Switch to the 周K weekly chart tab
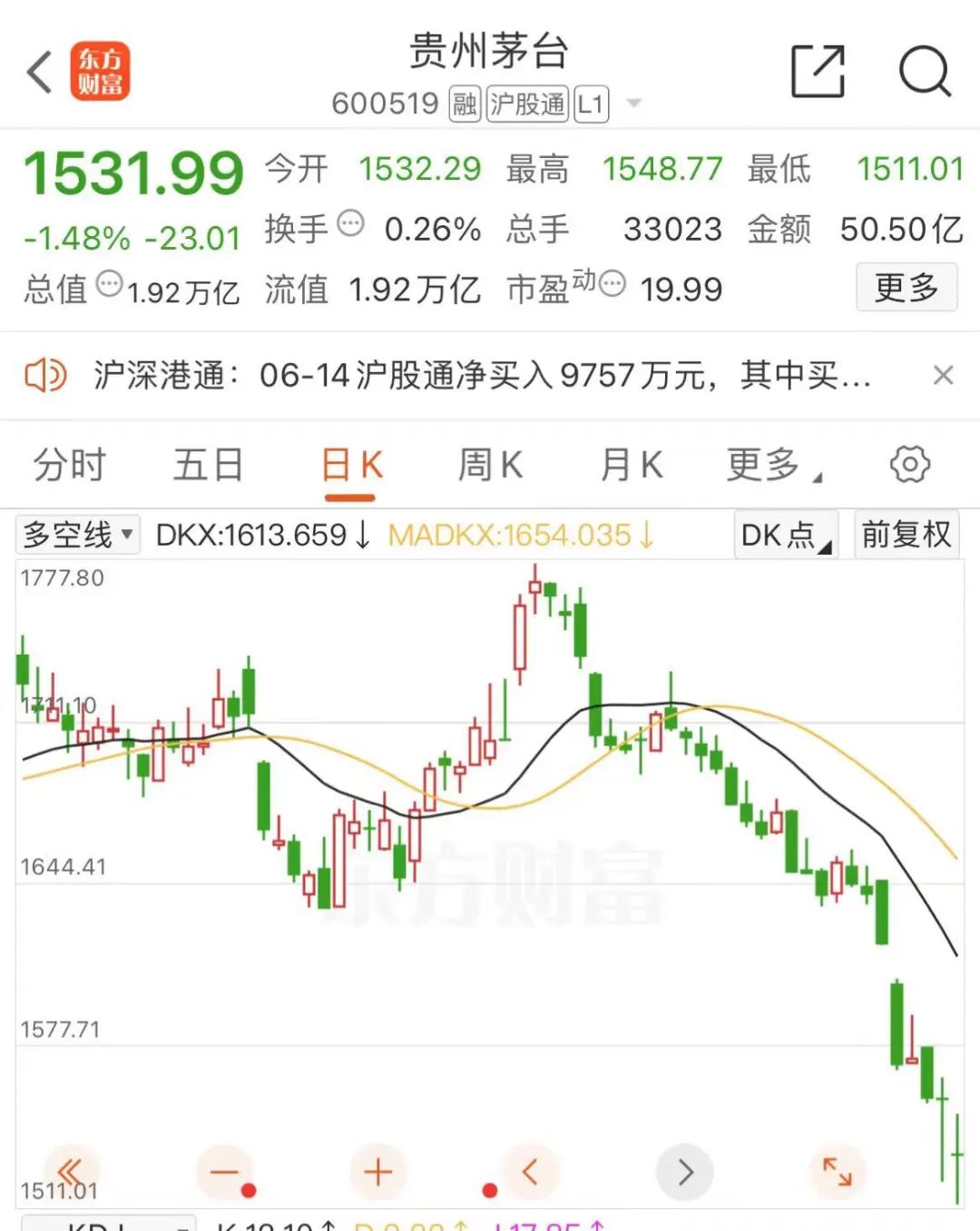Image resolution: width=980 pixels, height=1231 pixels. click(490, 464)
